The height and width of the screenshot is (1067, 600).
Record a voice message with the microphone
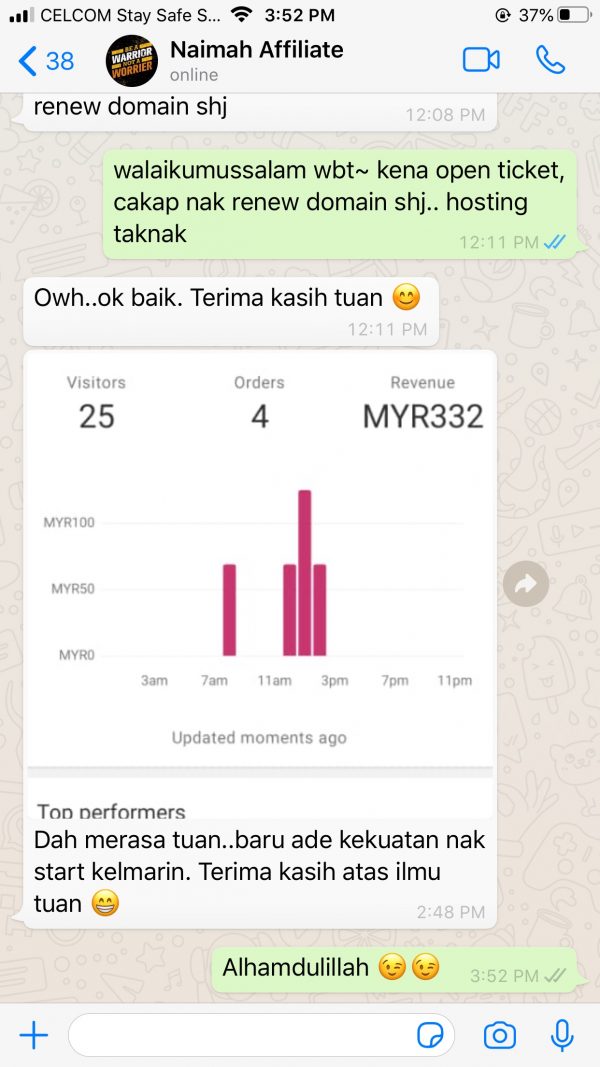(x=562, y=1035)
